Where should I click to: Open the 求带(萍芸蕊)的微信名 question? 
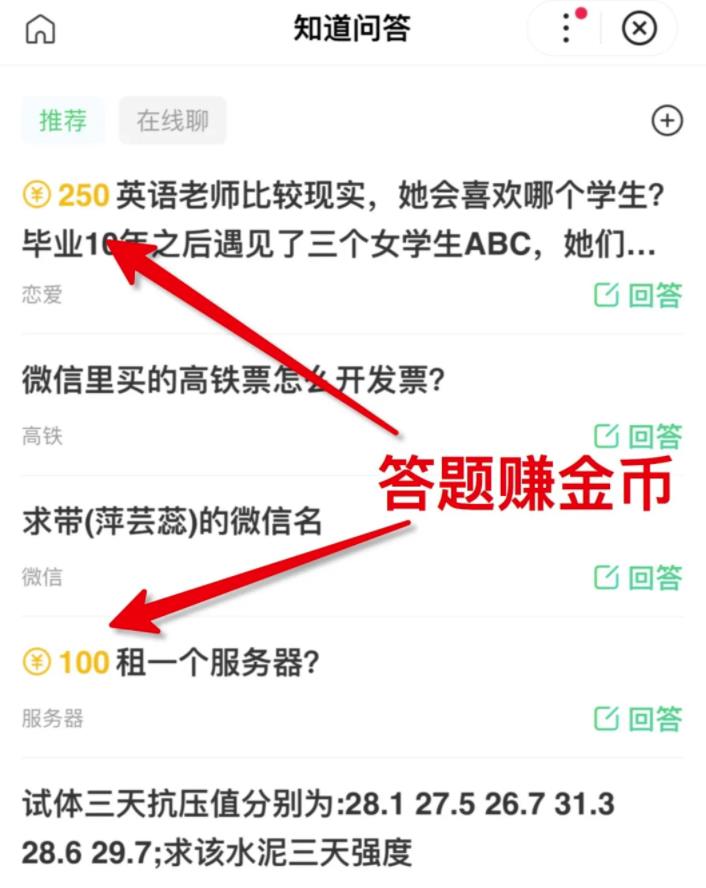[x=172, y=521]
